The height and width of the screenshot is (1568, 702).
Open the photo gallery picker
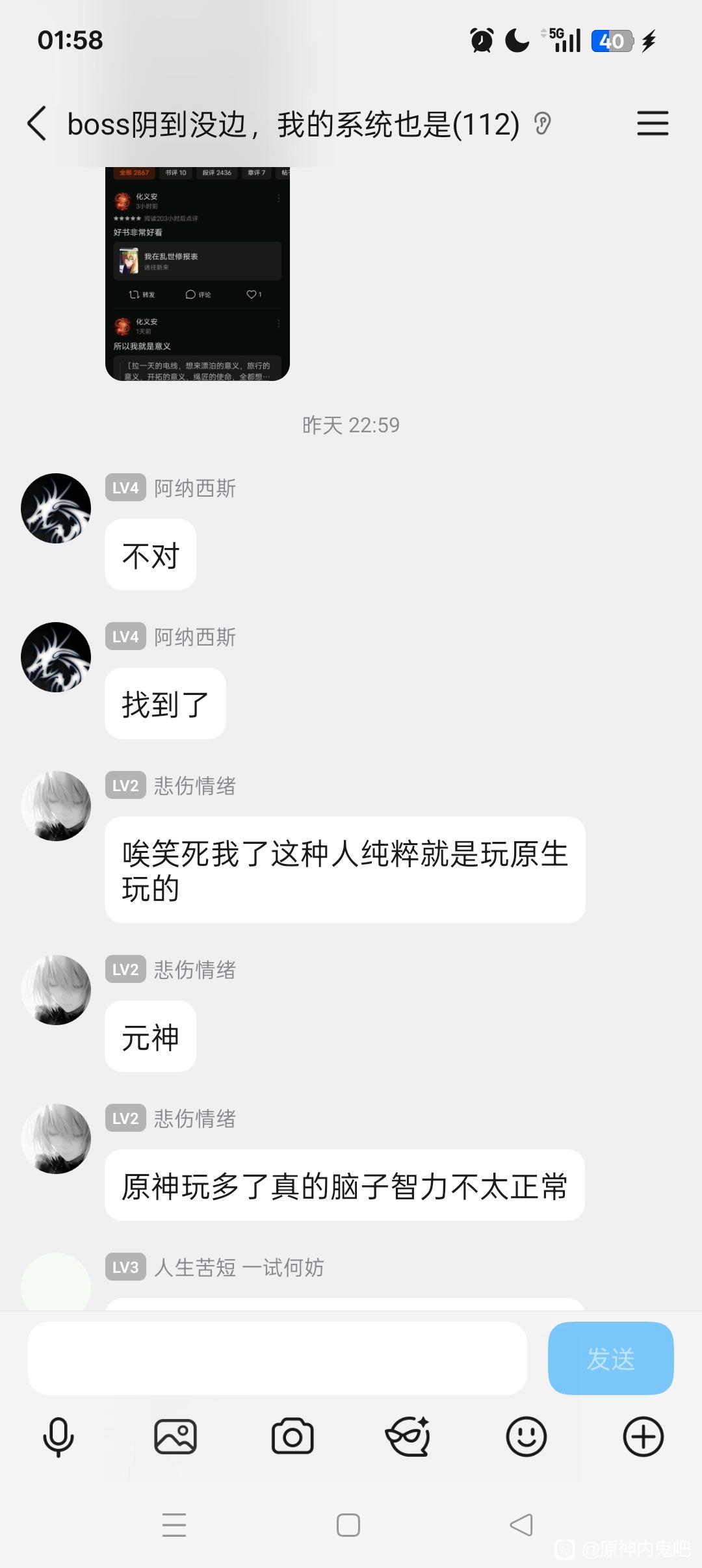(x=175, y=1437)
